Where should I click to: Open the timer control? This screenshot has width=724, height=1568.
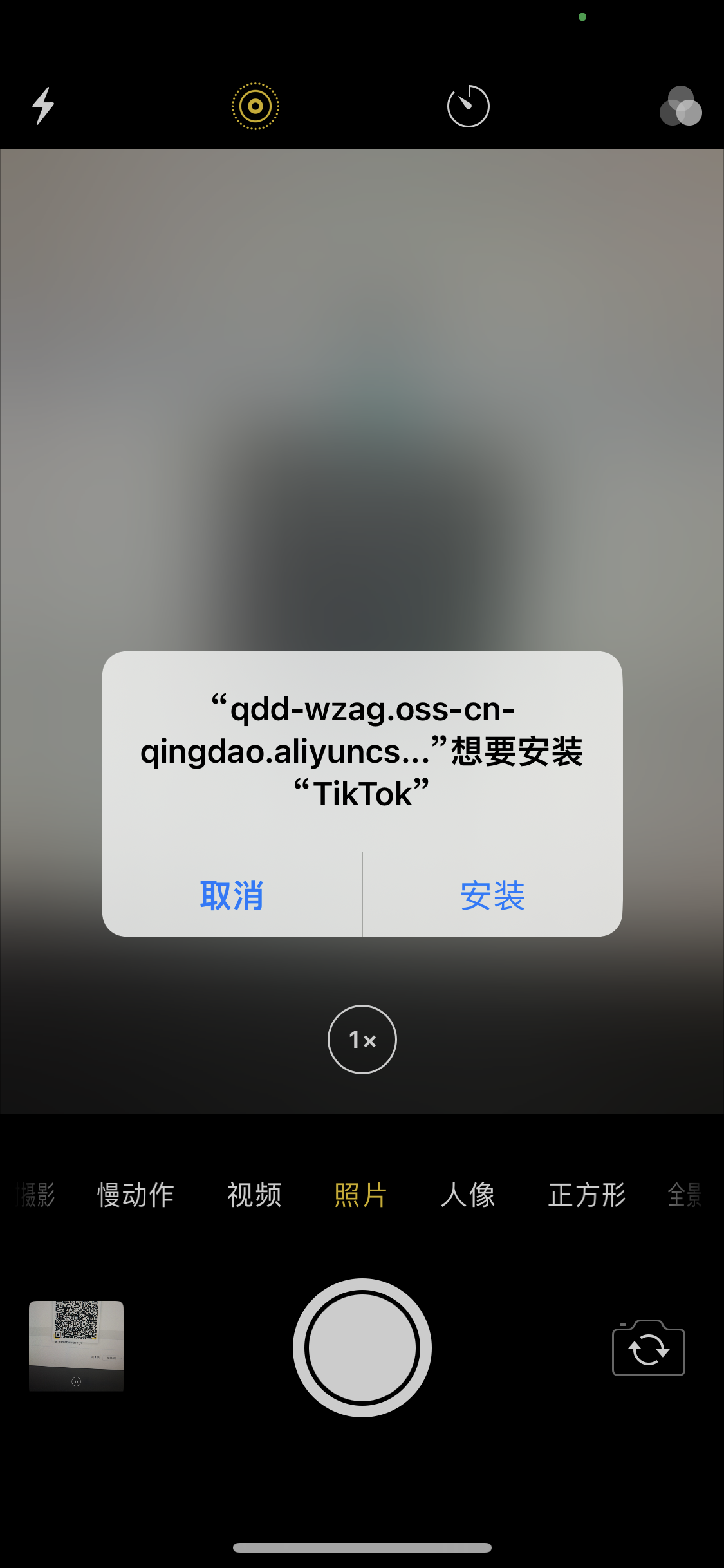[468, 106]
